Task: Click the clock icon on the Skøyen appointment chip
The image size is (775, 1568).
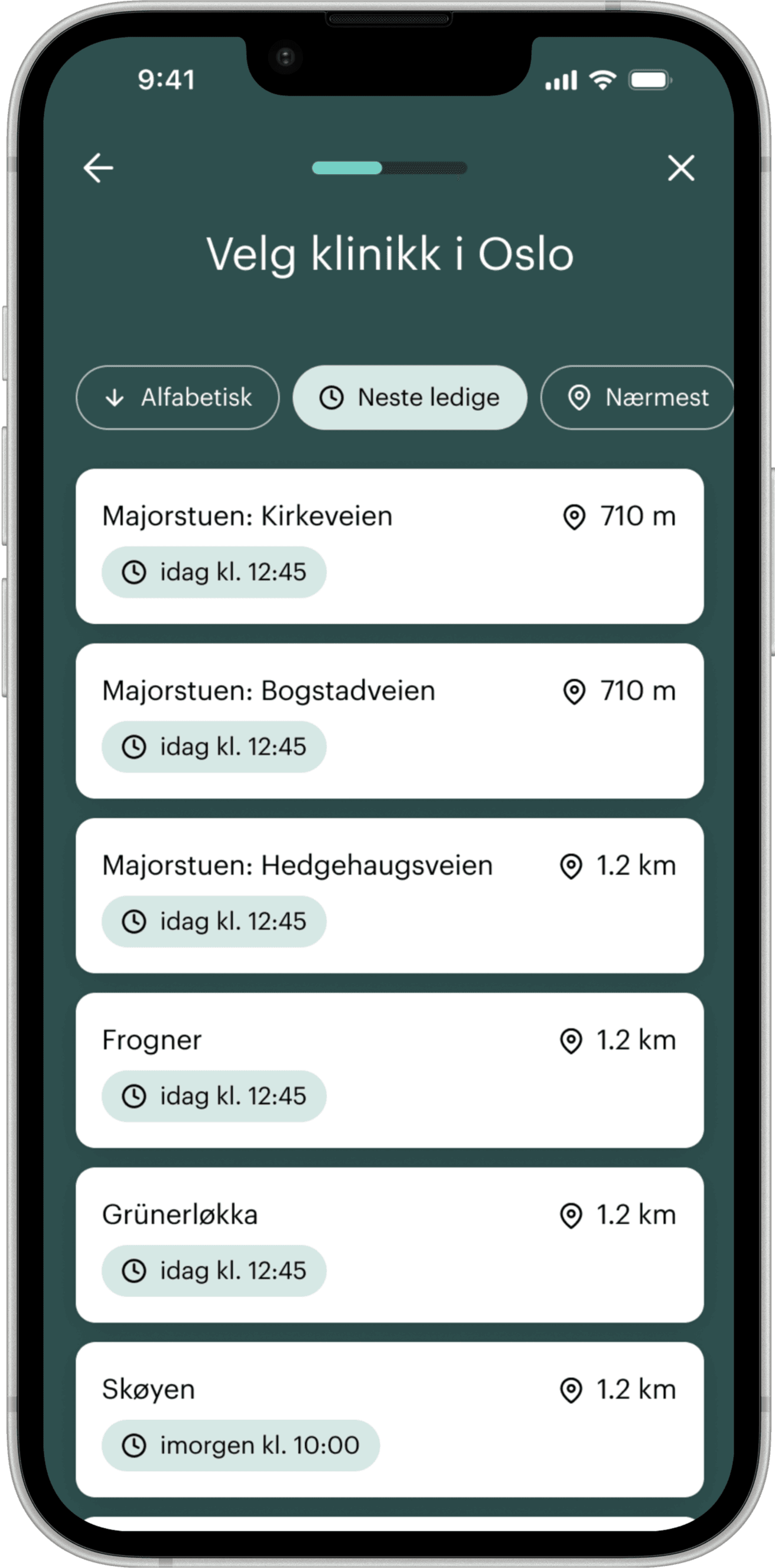Action: (135, 1445)
